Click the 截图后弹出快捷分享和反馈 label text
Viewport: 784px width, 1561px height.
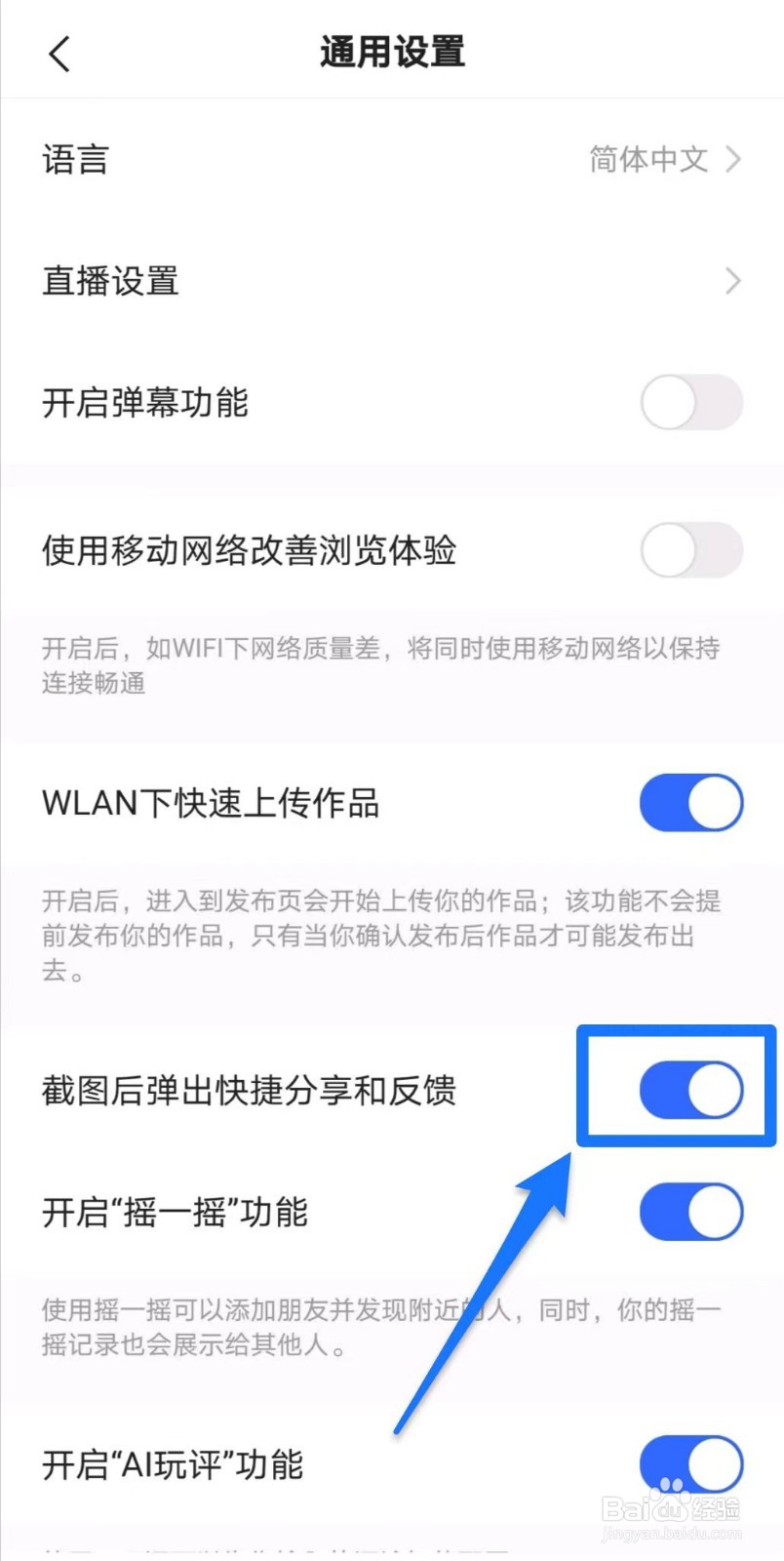[250, 1091]
